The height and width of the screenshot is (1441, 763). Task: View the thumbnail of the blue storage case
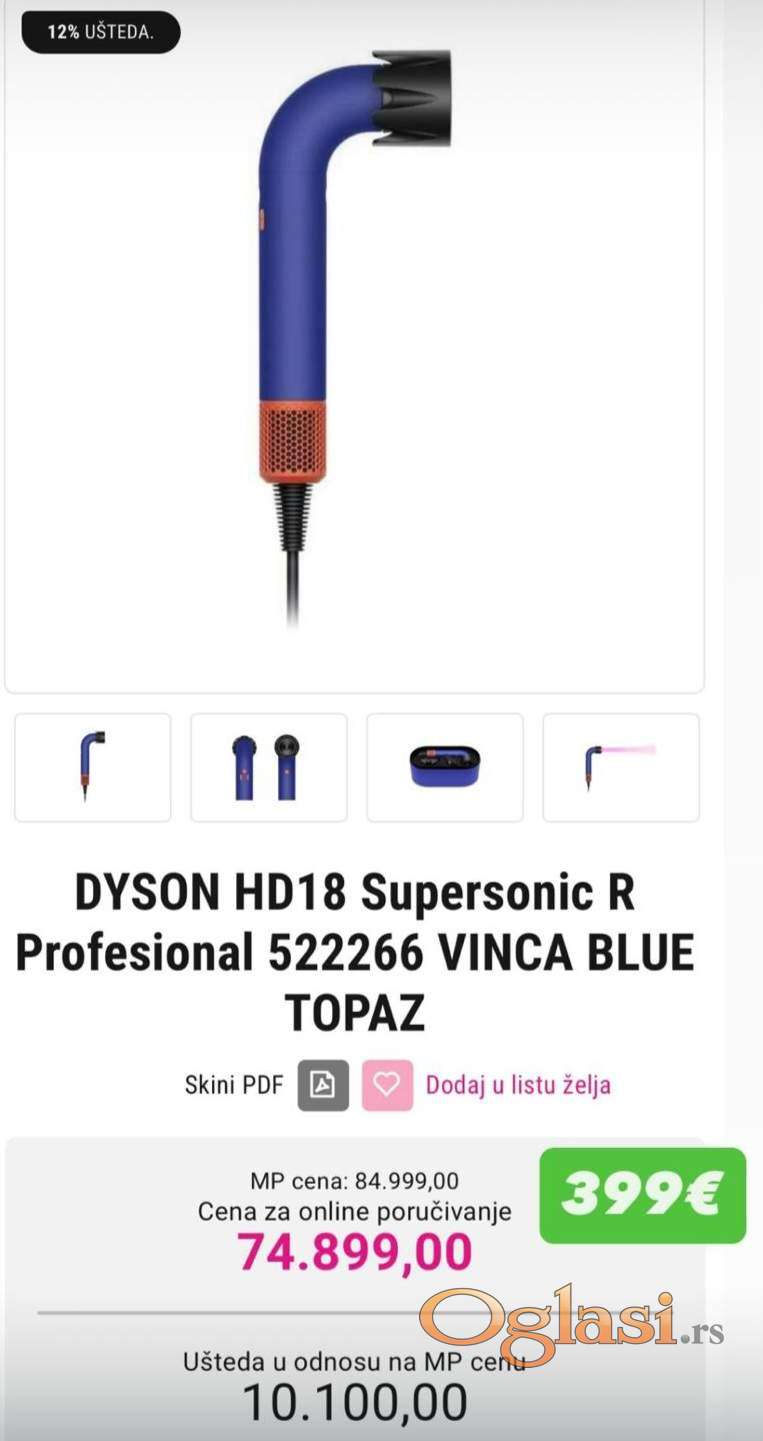tap(445, 767)
